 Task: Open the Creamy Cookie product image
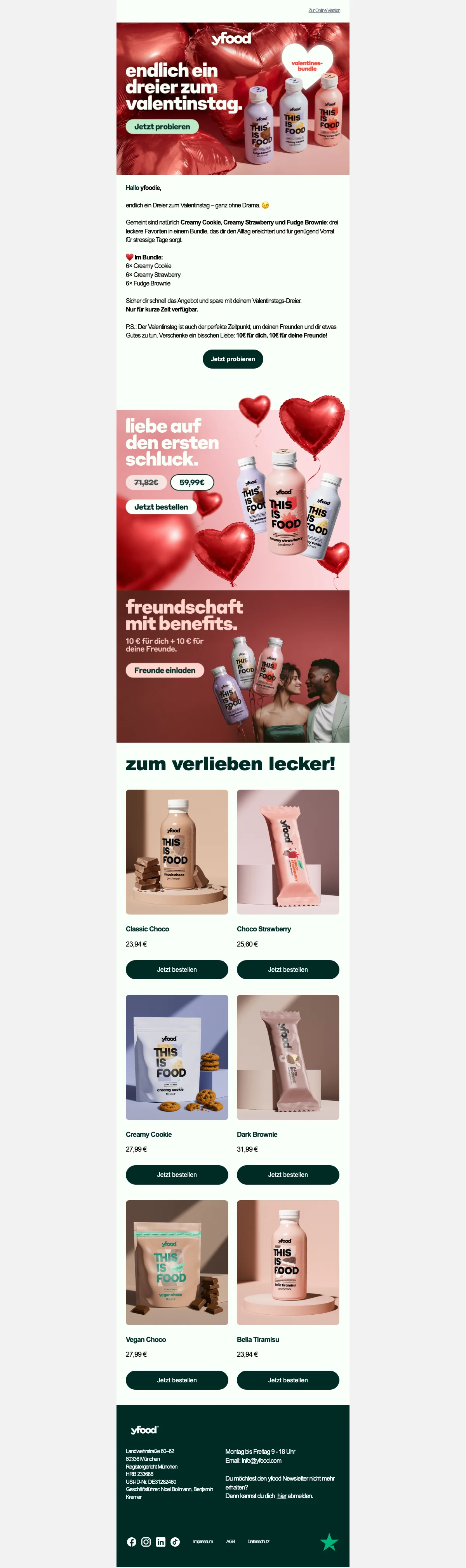point(176,1057)
